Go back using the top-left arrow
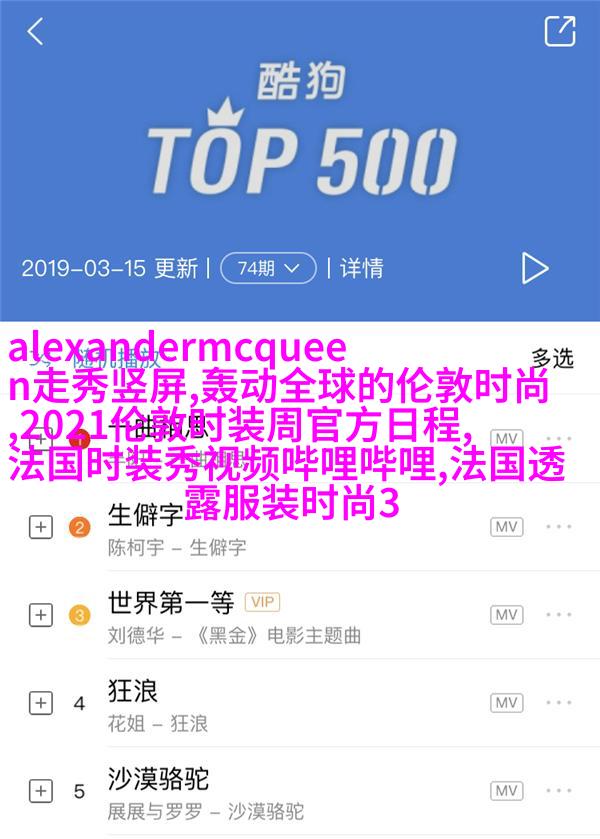The height and width of the screenshot is (839, 600). 35,31
